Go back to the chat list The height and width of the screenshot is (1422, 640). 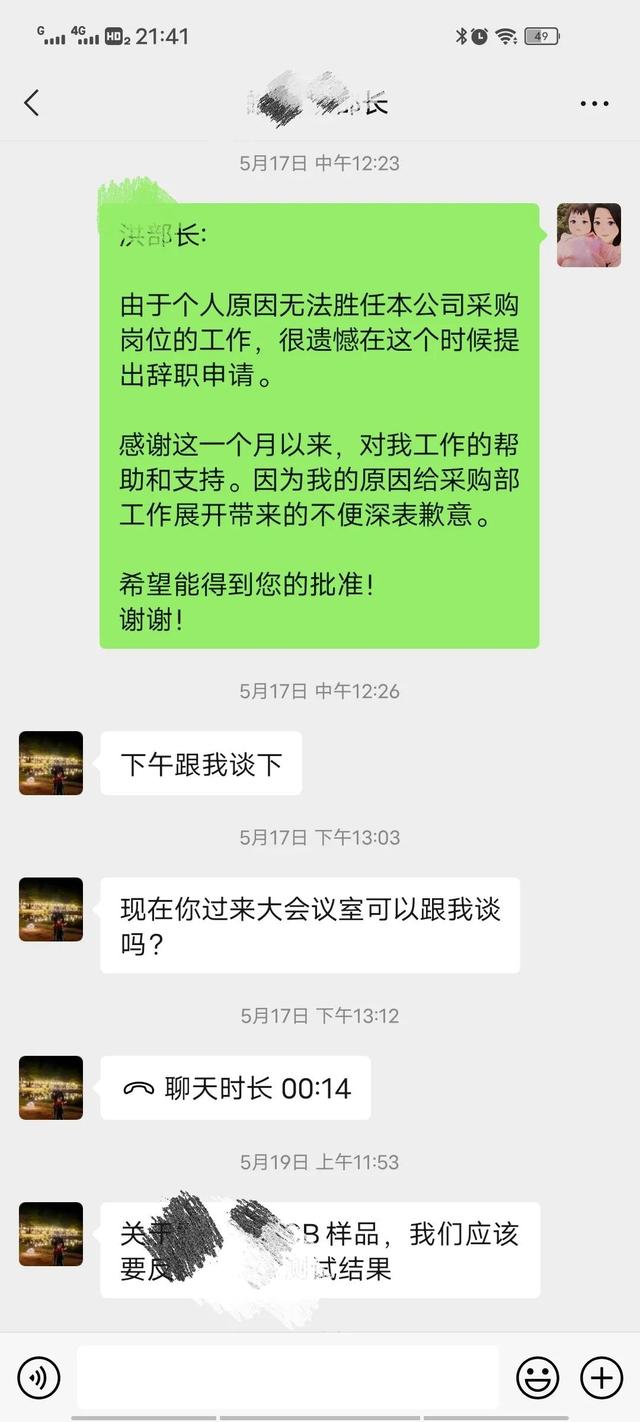coord(32,102)
